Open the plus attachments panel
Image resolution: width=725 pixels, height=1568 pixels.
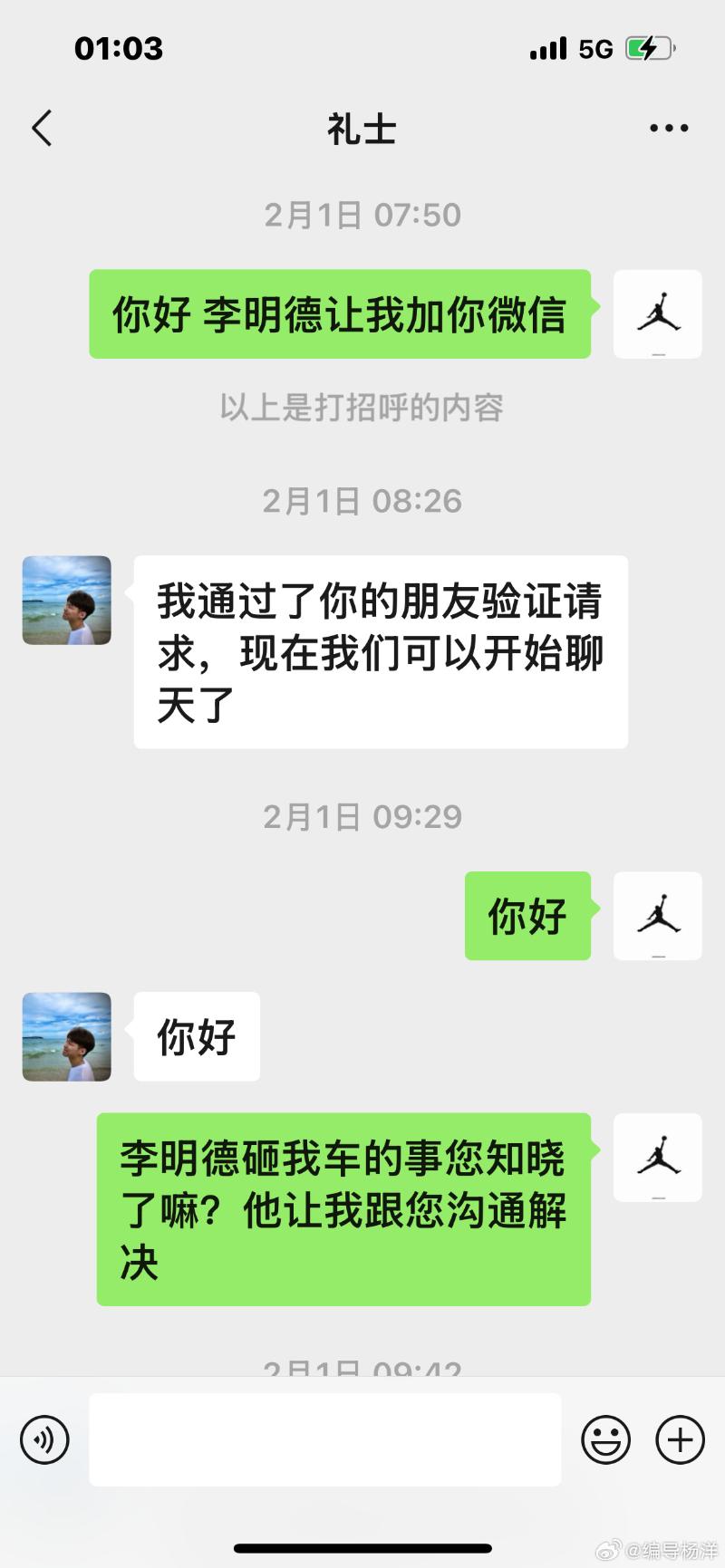tap(680, 1439)
